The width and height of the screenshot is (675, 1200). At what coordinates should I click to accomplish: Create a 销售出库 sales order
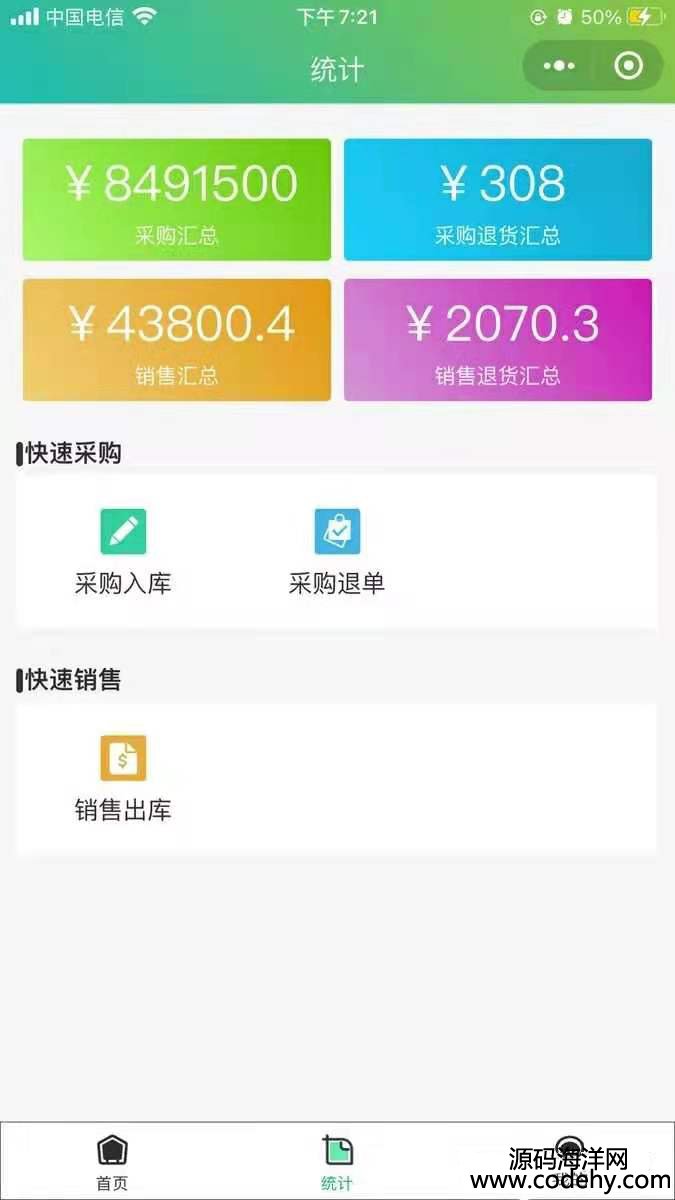click(x=123, y=779)
